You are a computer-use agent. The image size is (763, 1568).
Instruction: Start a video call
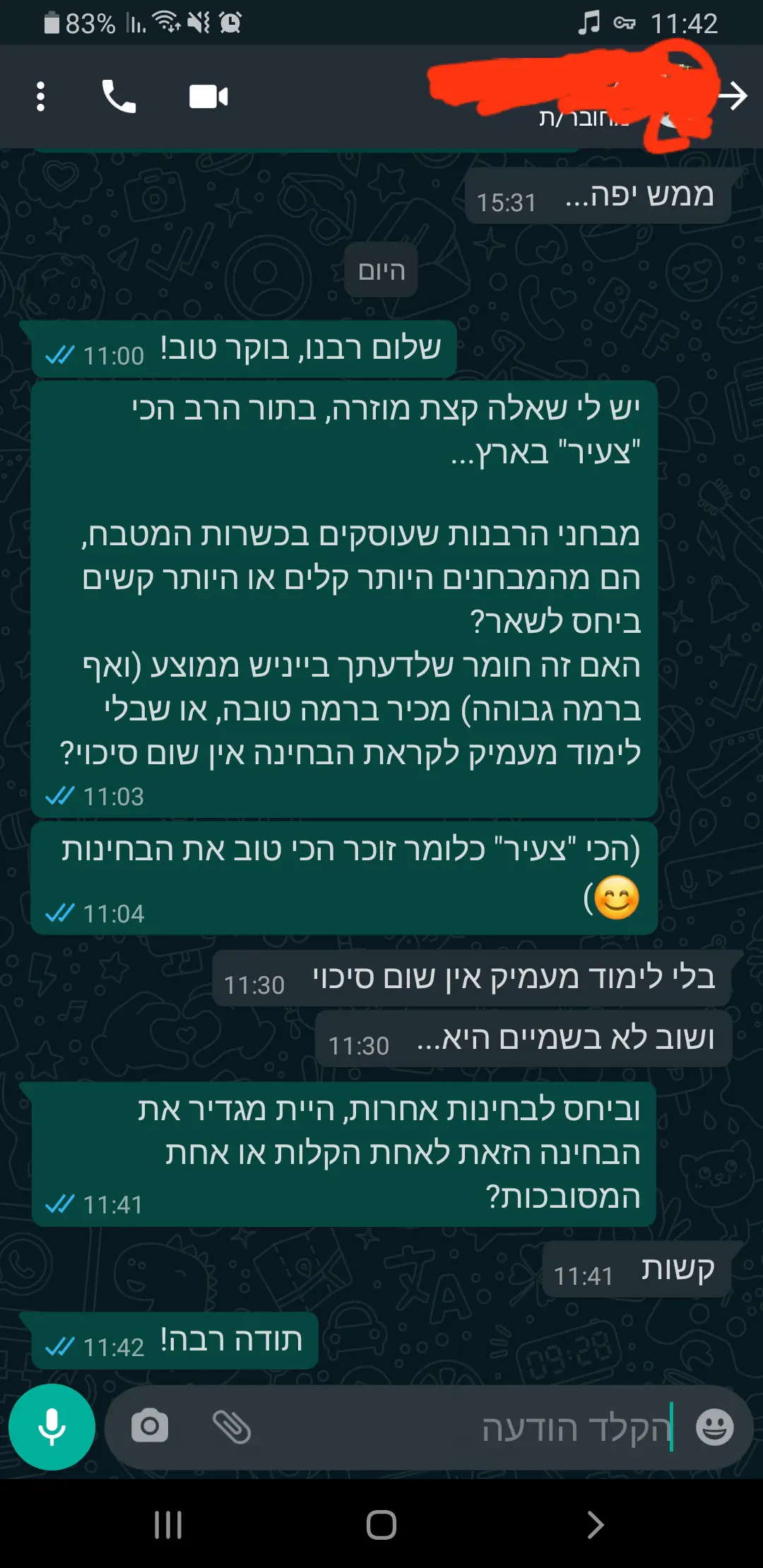pyautogui.click(x=208, y=97)
